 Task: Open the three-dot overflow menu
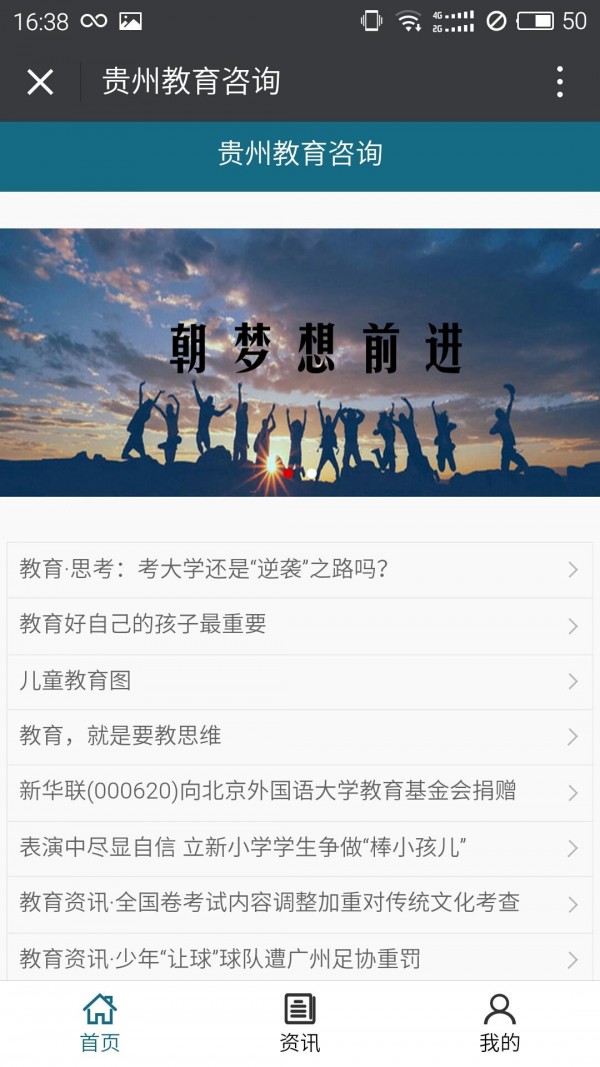click(x=559, y=82)
